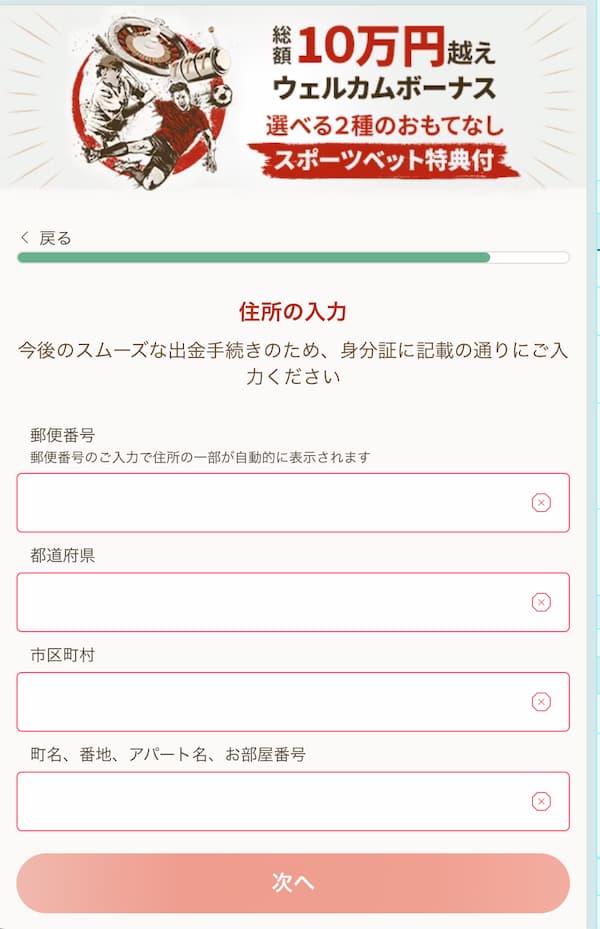The image size is (600, 929).
Task: Clear the 市区町村 field
Action: pyautogui.click(x=541, y=702)
